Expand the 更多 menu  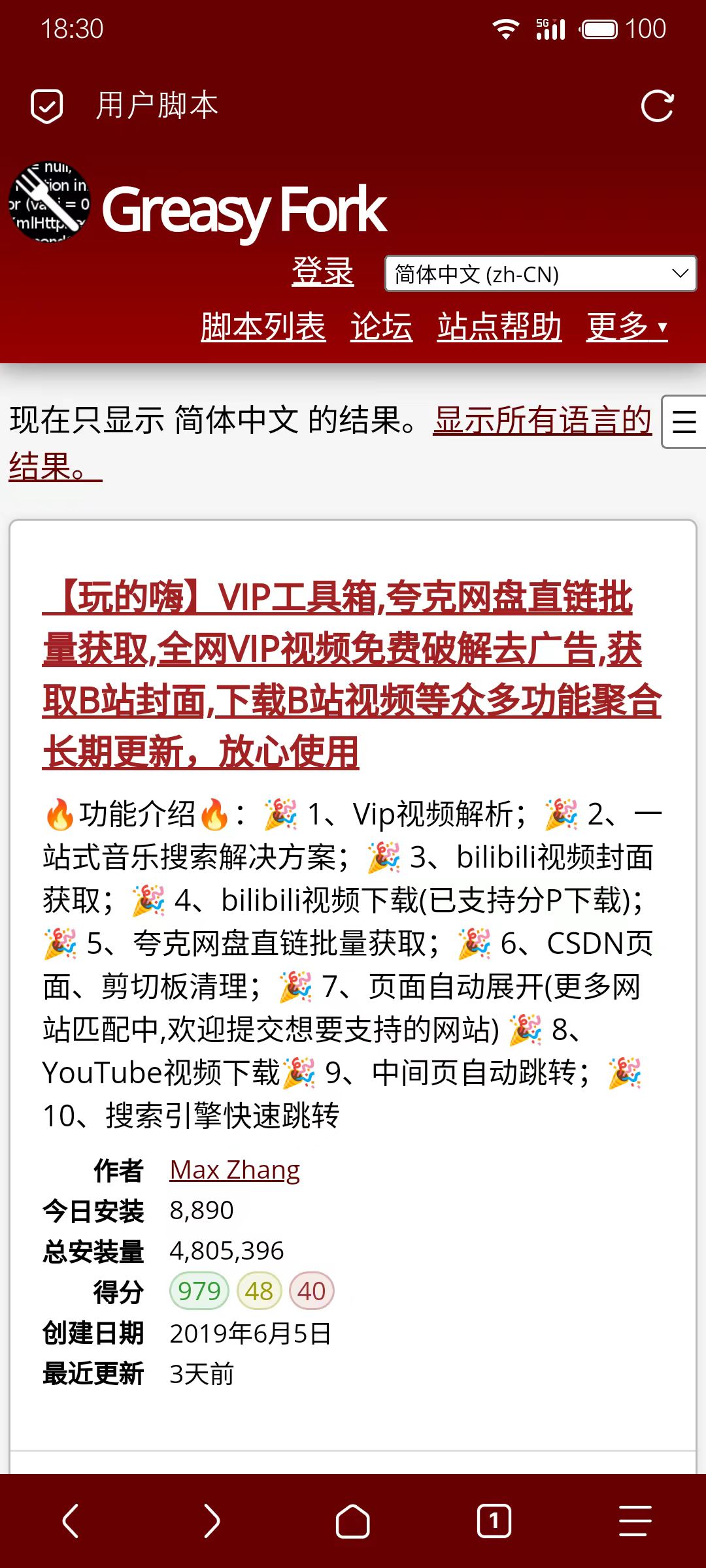(x=626, y=326)
